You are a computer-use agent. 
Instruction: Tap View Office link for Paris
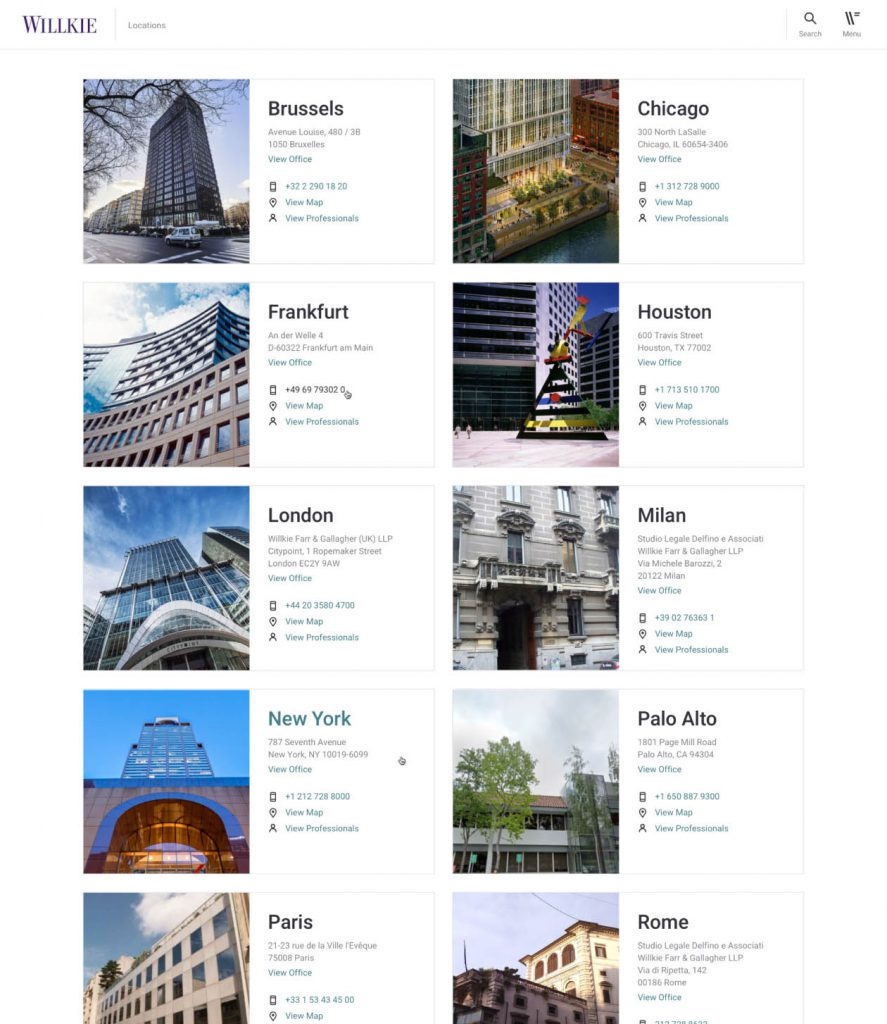pyautogui.click(x=290, y=972)
